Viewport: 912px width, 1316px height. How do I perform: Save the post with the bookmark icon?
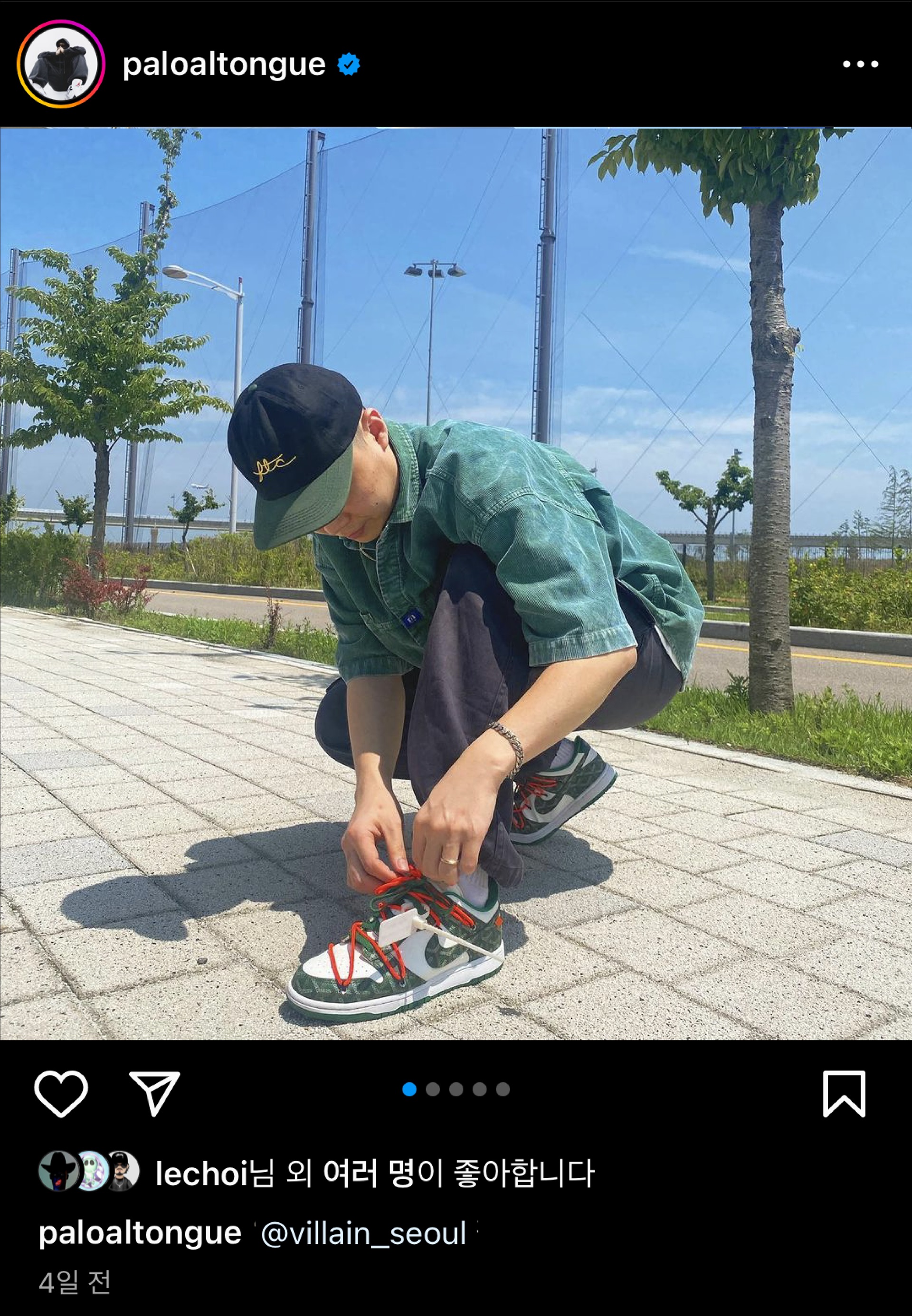pos(844,1093)
